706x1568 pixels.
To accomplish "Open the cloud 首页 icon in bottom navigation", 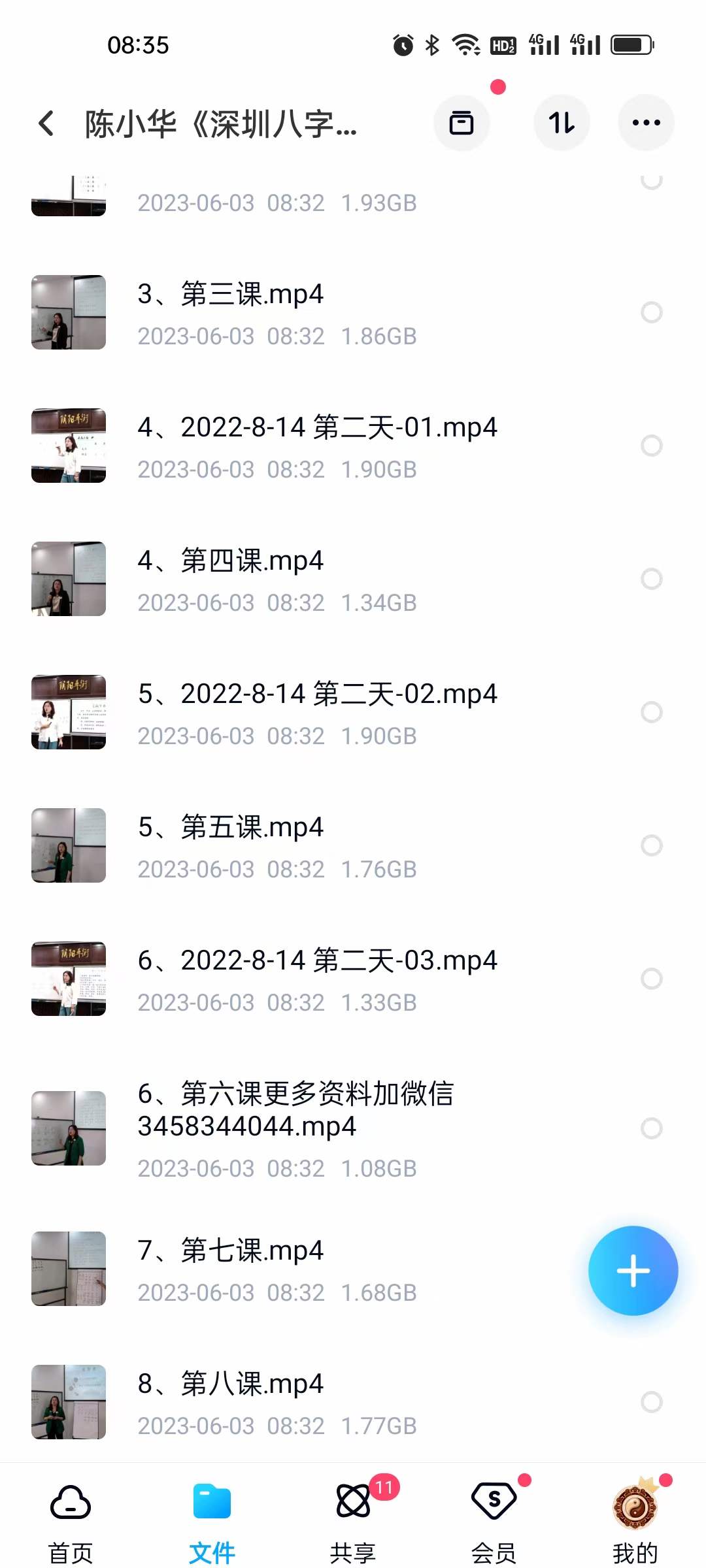I will pyautogui.click(x=70, y=1500).
